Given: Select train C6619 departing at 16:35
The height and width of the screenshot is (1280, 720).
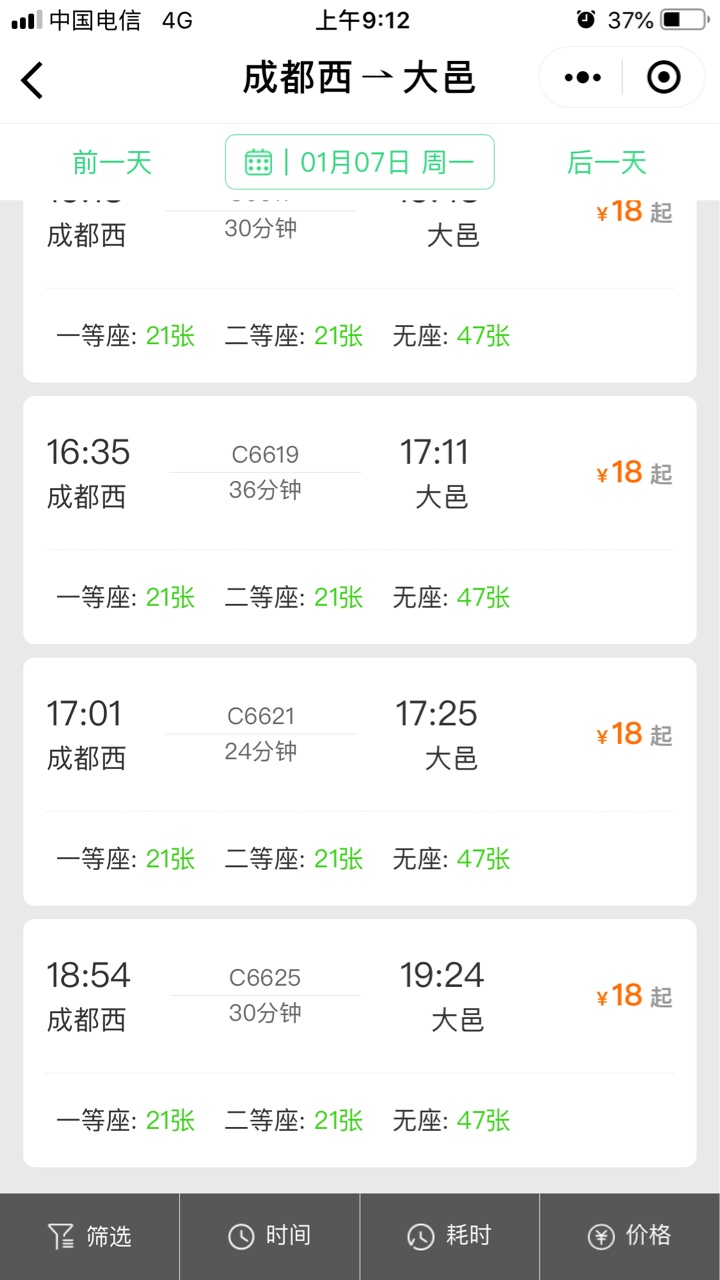Looking at the screenshot, I should (x=360, y=520).
